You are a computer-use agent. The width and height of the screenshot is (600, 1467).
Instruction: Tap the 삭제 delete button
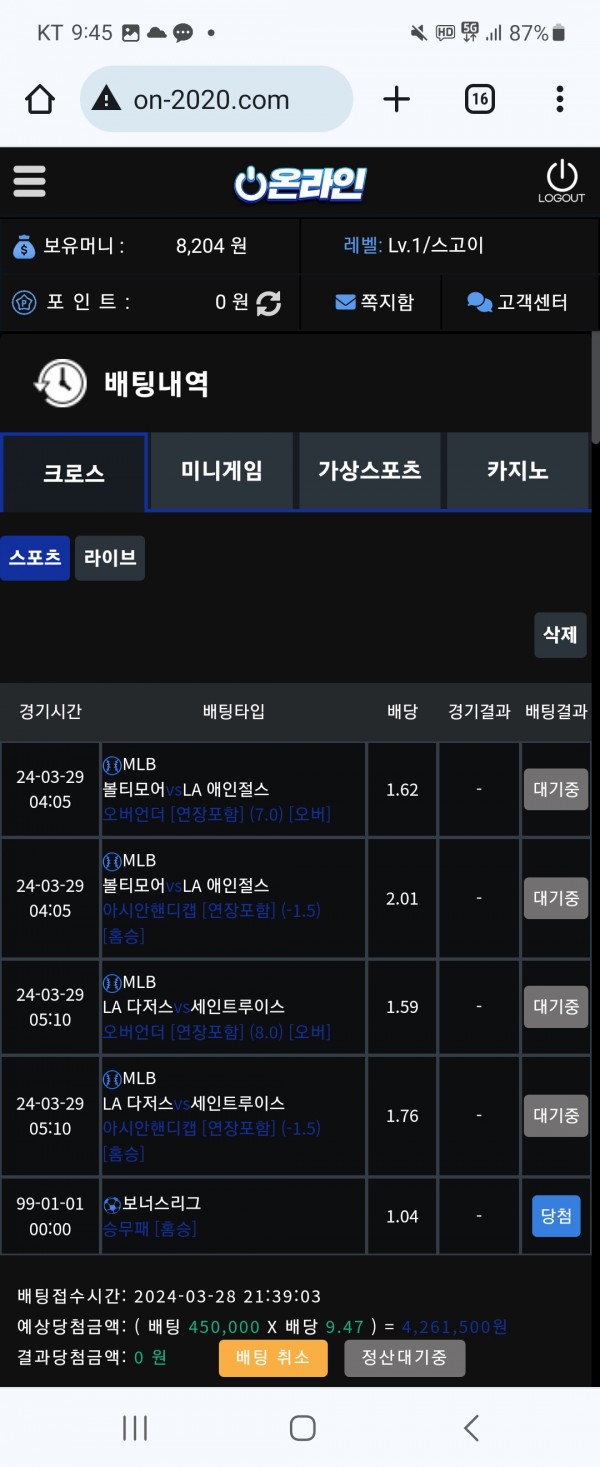[560, 634]
